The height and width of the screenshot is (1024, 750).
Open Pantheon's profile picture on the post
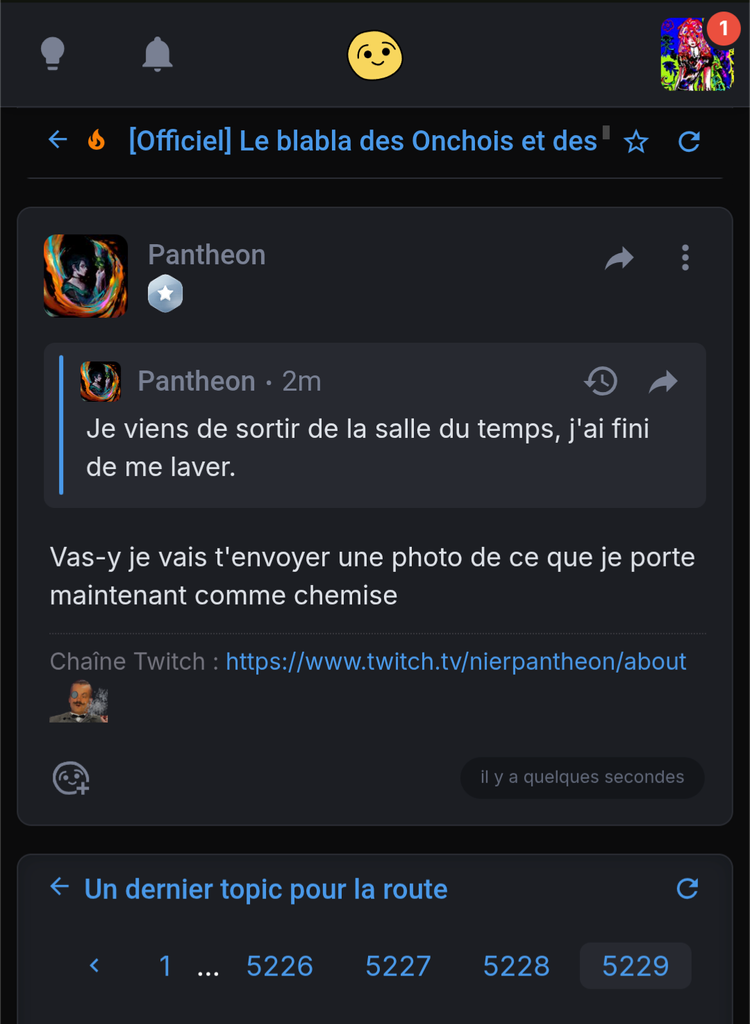coord(86,276)
